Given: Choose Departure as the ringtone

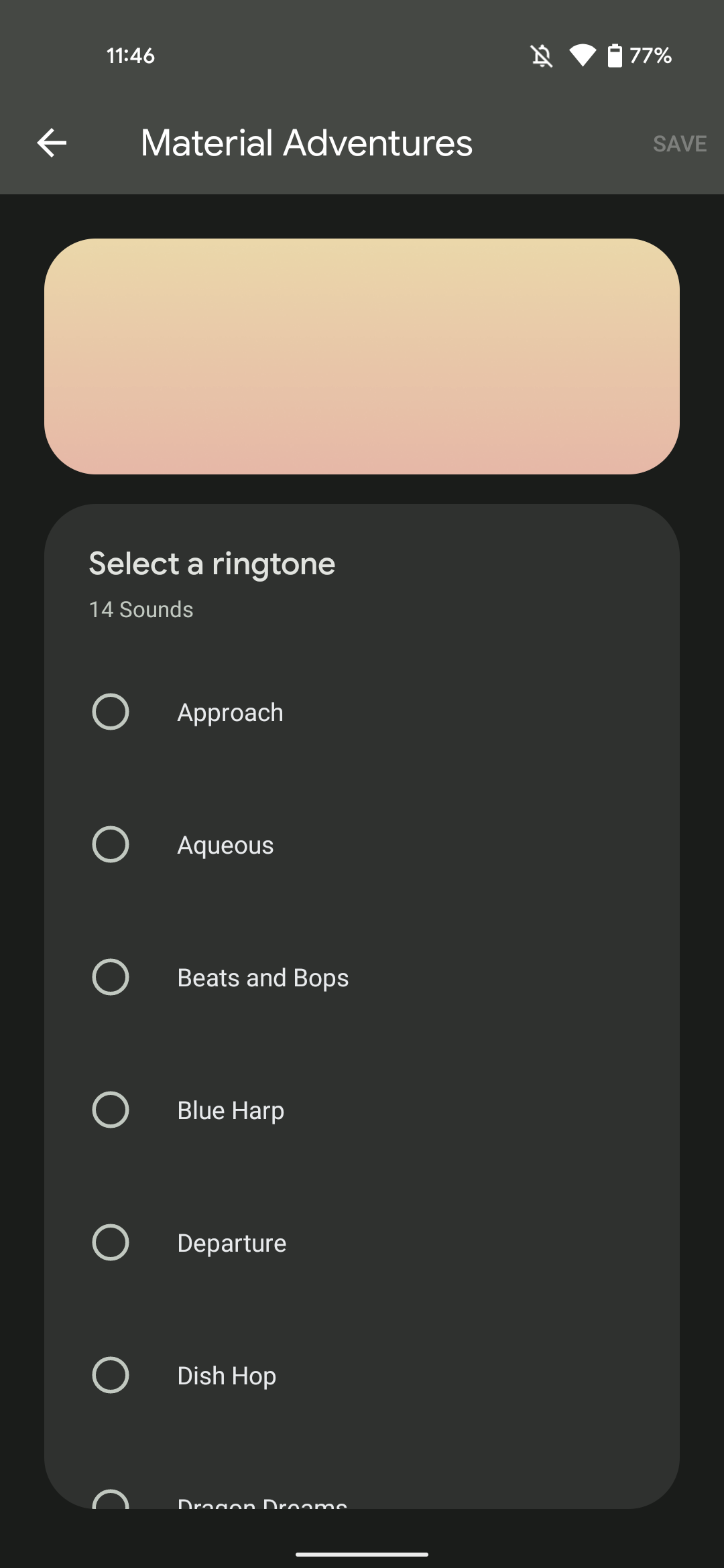Looking at the screenshot, I should coord(362,1242).
